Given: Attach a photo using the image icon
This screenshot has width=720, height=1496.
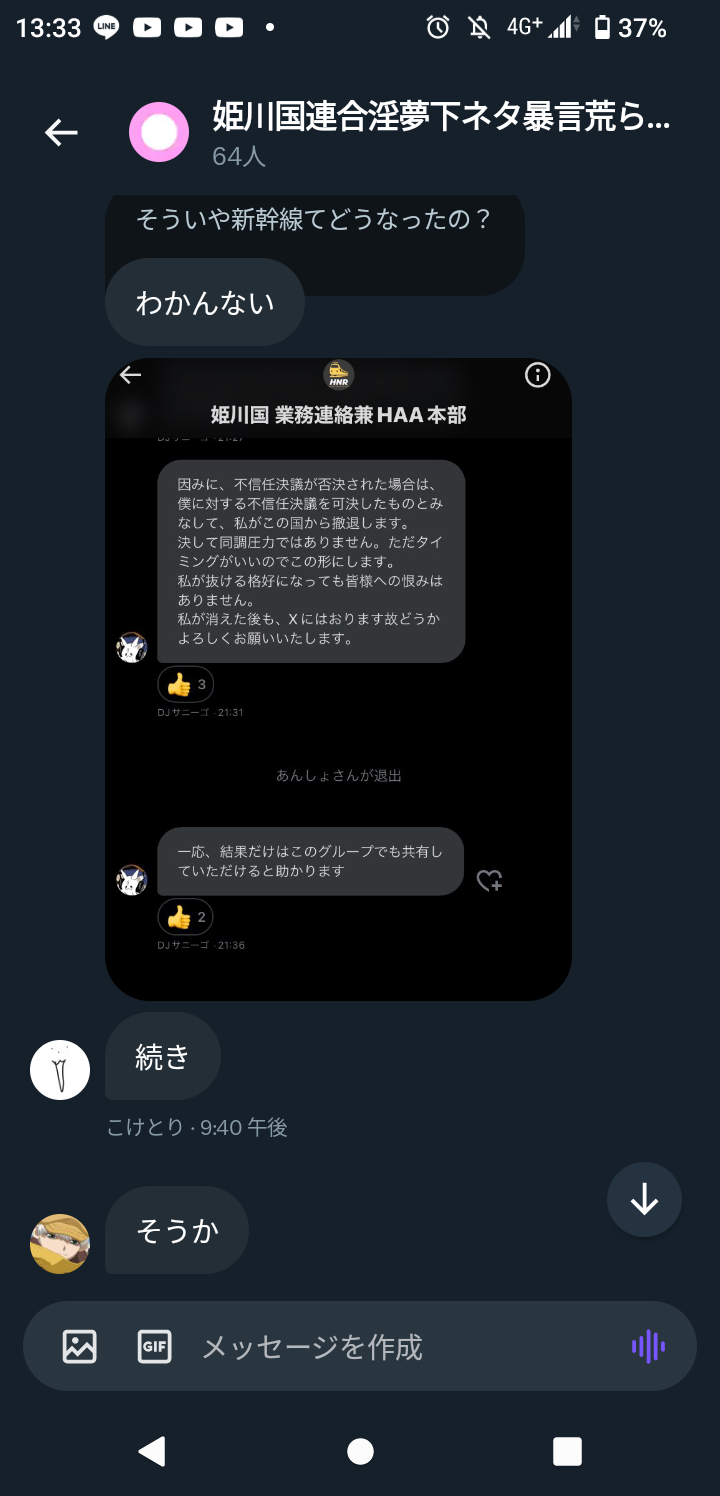Looking at the screenshot, I should (x=80, y=1346).
